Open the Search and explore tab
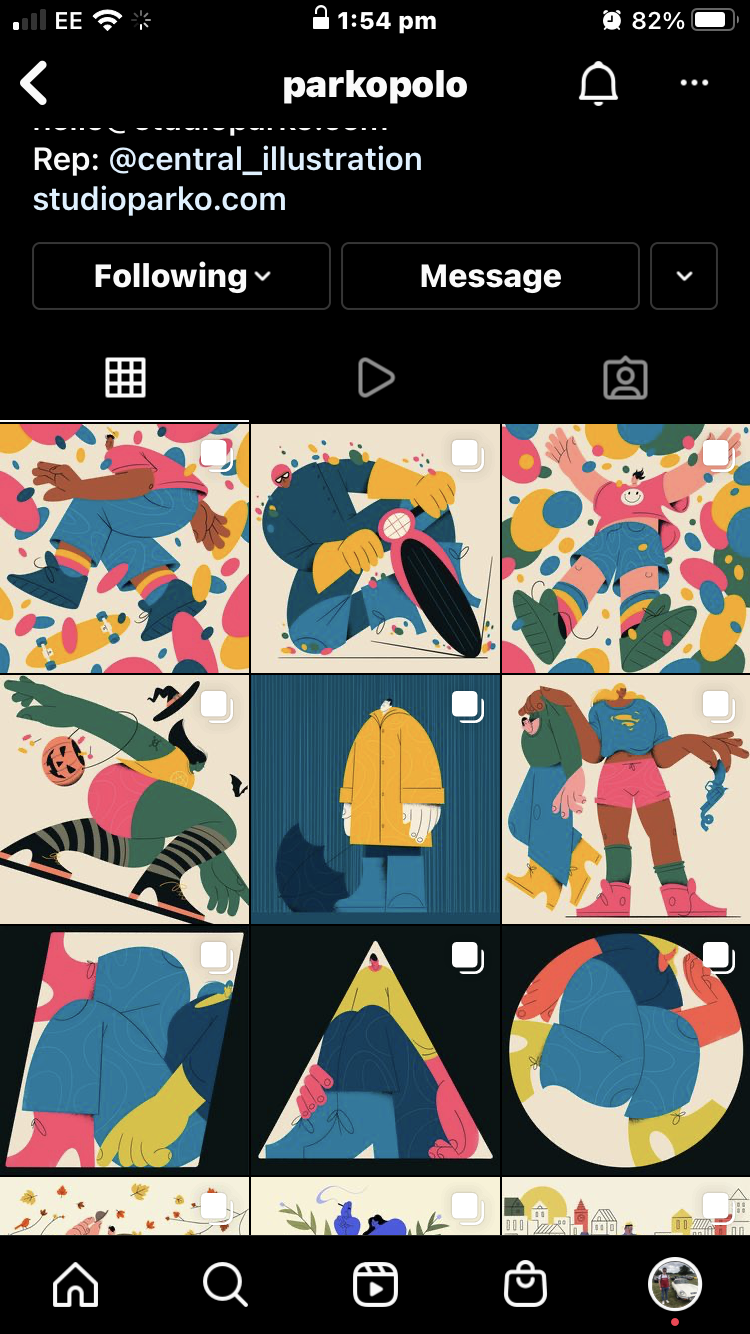 point(225,1285)
